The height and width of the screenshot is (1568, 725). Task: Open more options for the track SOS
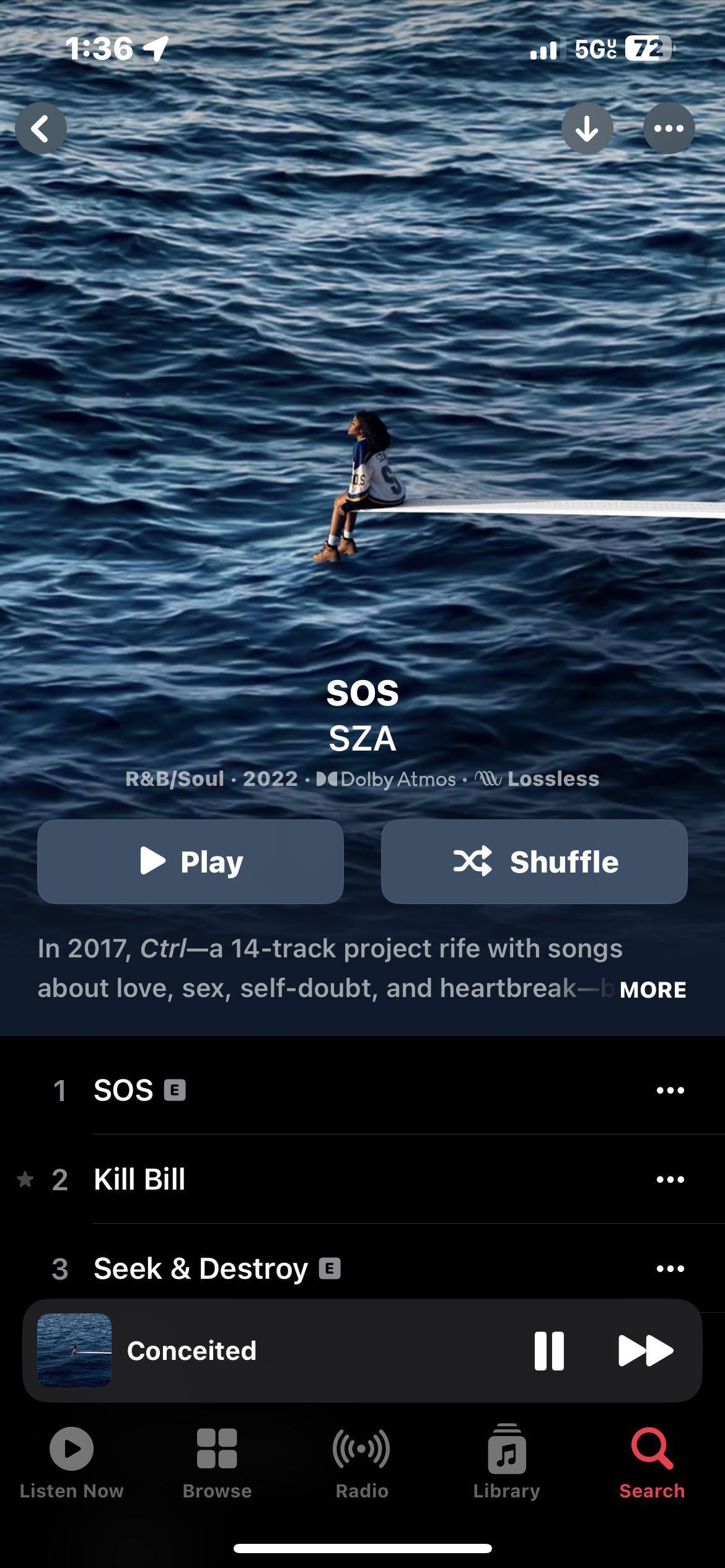click(670, 1090)
